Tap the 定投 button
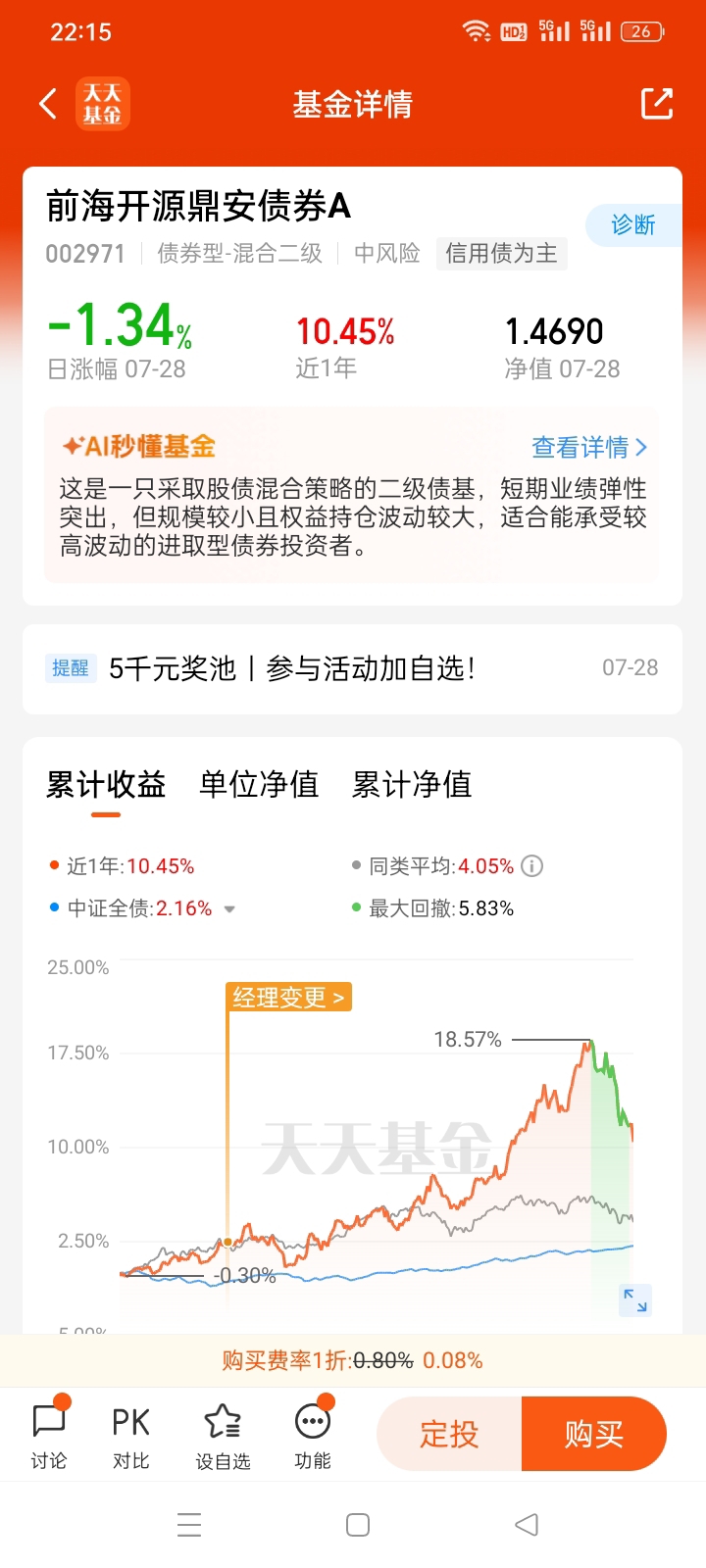This screenshot has width=706, height=1568. point(449,1434)
